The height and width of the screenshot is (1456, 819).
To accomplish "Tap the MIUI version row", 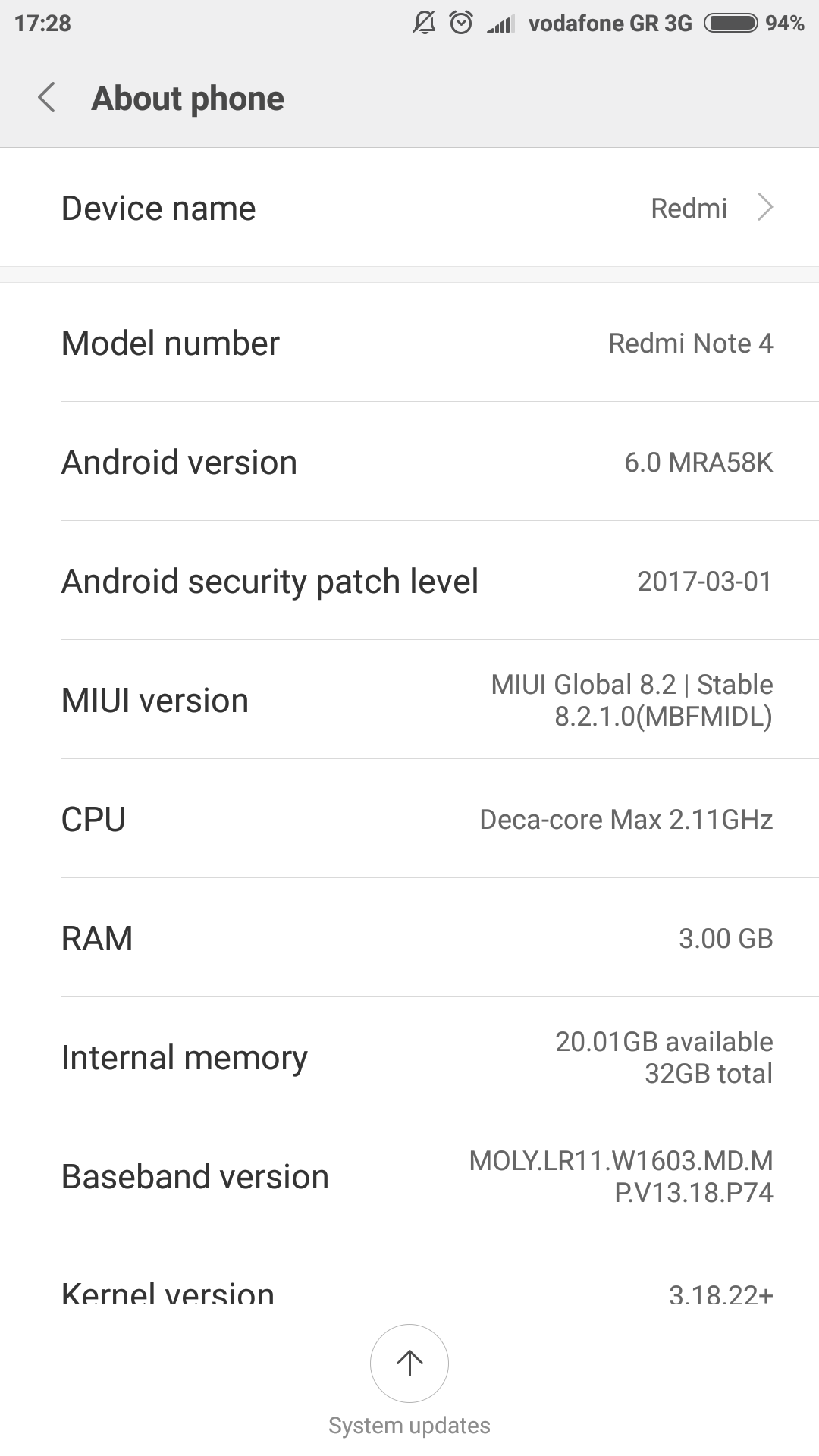I will click(409, 700).
